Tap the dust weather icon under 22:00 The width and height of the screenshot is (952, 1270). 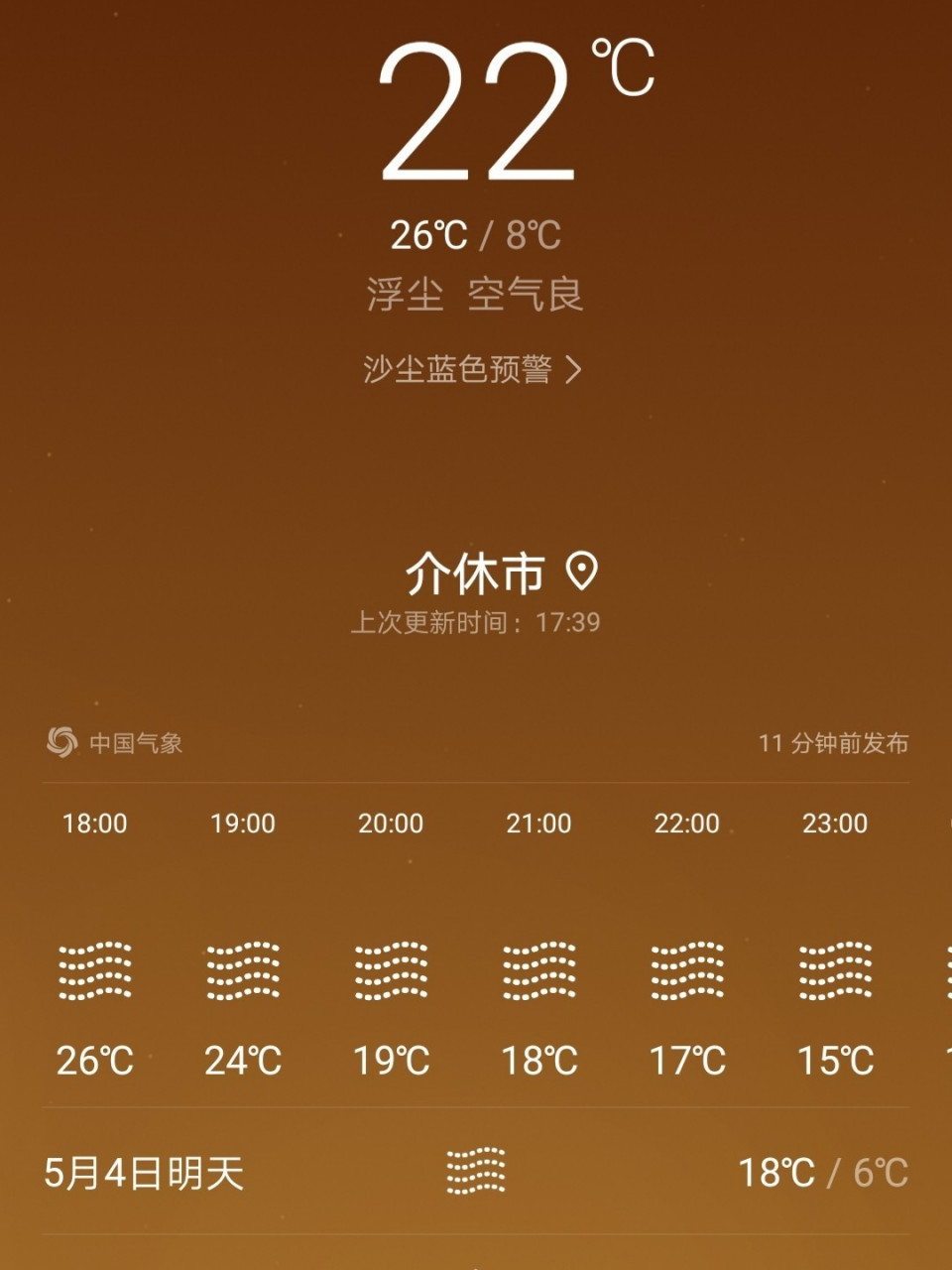687,972
